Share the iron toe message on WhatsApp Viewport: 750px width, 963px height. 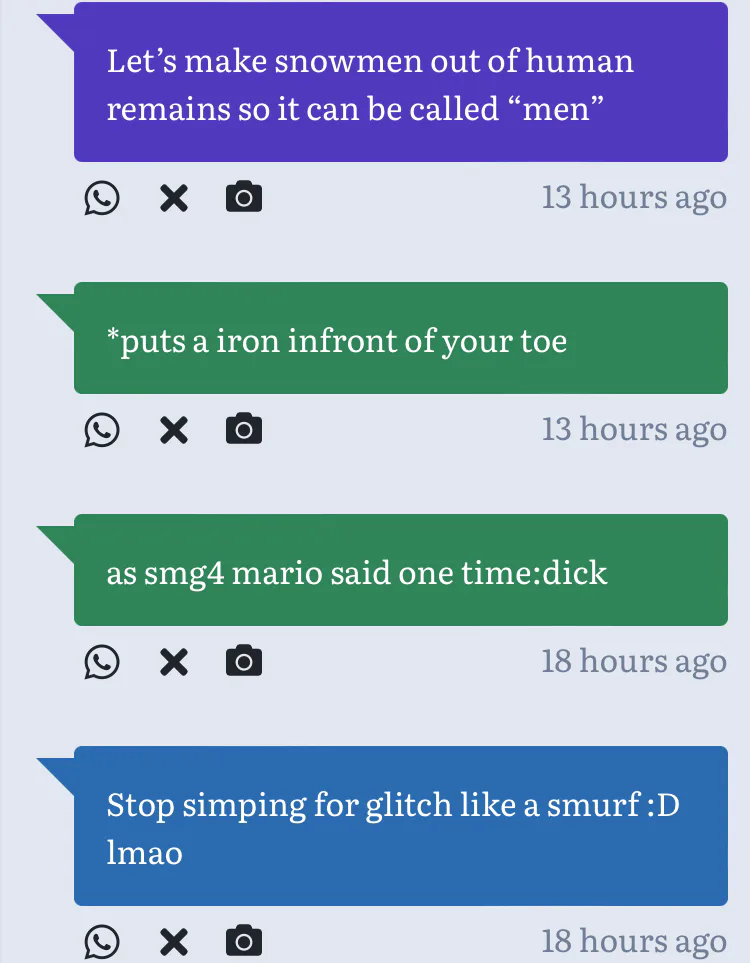click(x=101, y=430)
